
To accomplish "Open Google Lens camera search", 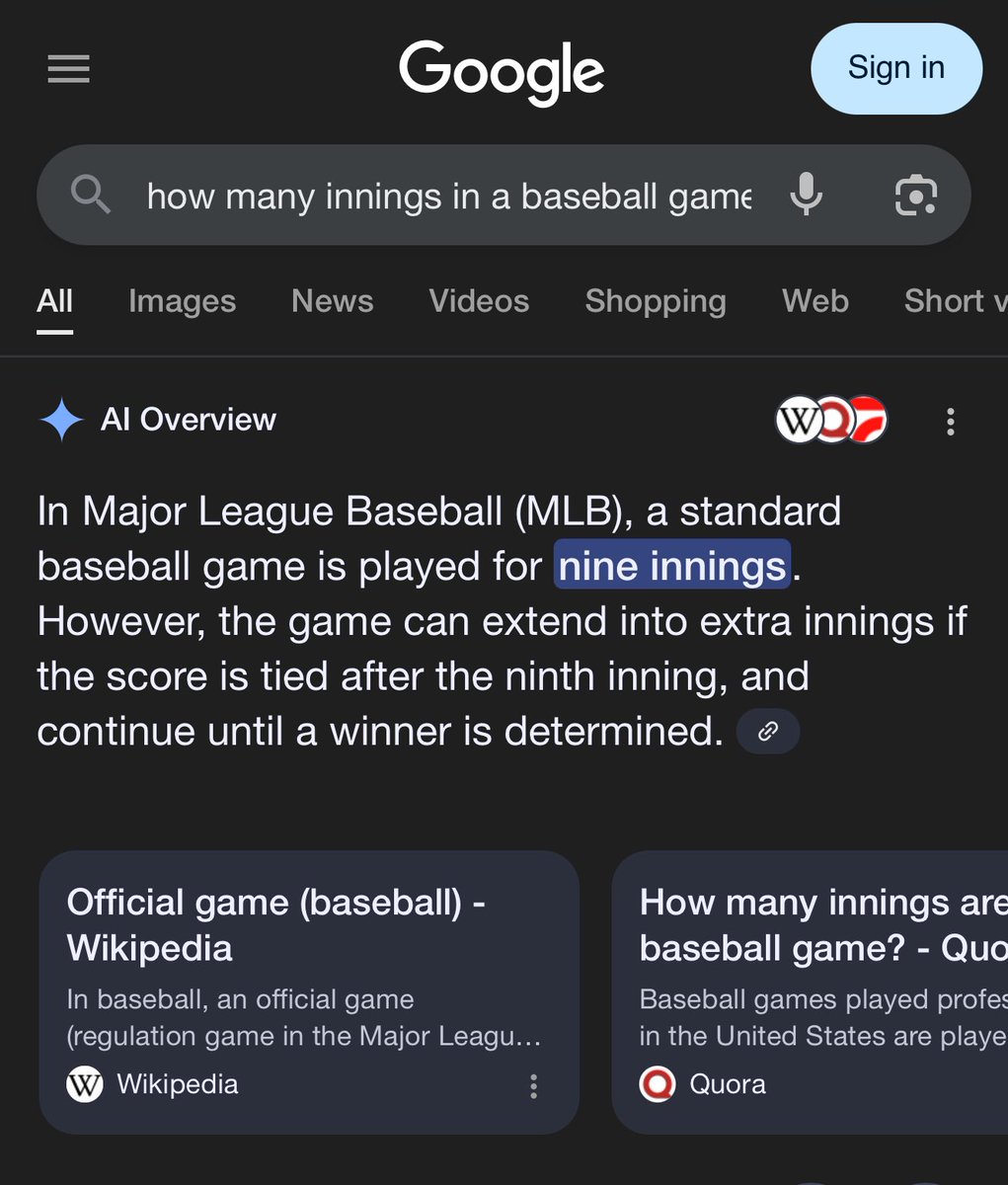I will point(915,195).
